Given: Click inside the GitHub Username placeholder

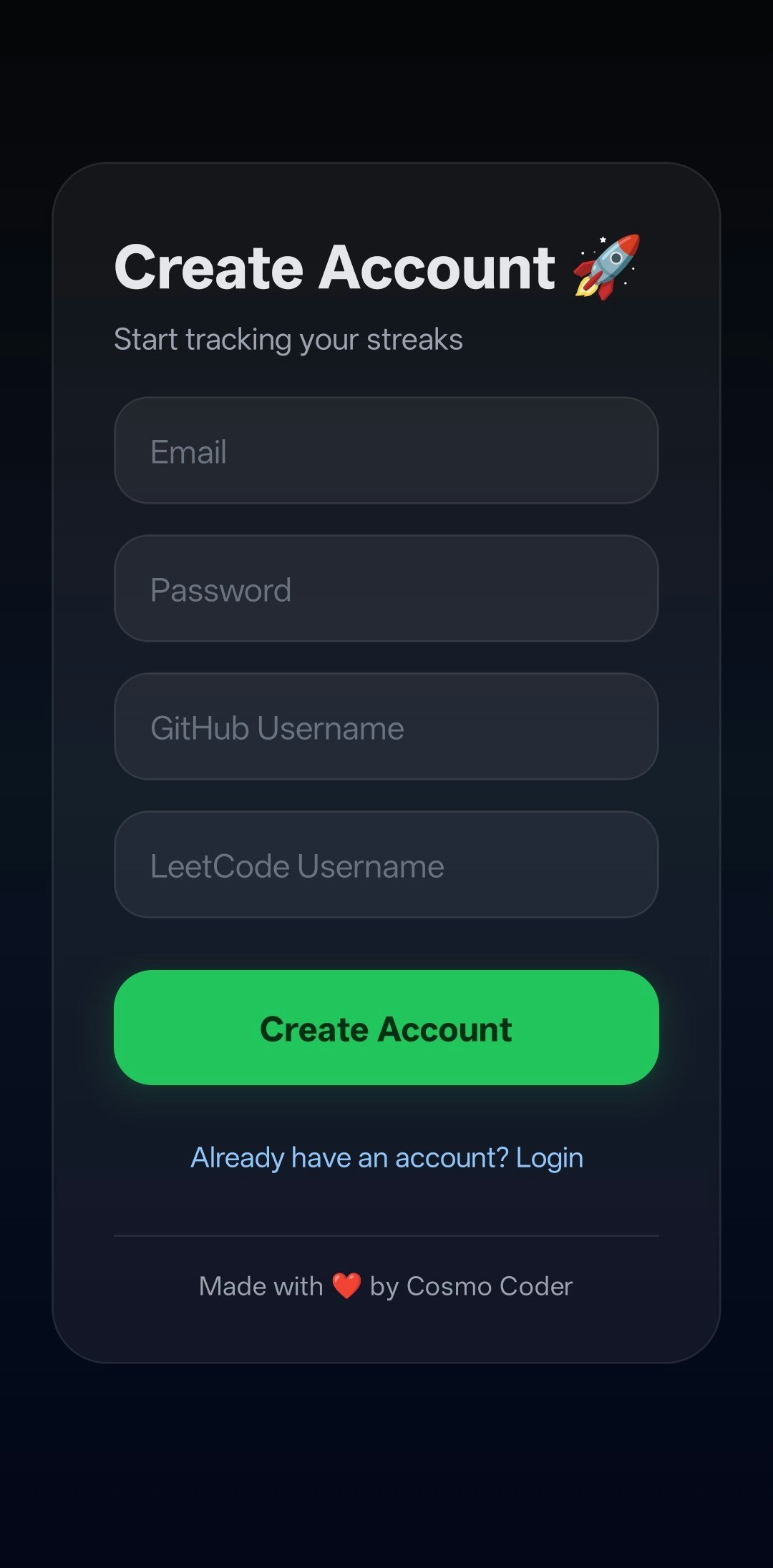Looking at the screenshot, I should coord(277,727).
